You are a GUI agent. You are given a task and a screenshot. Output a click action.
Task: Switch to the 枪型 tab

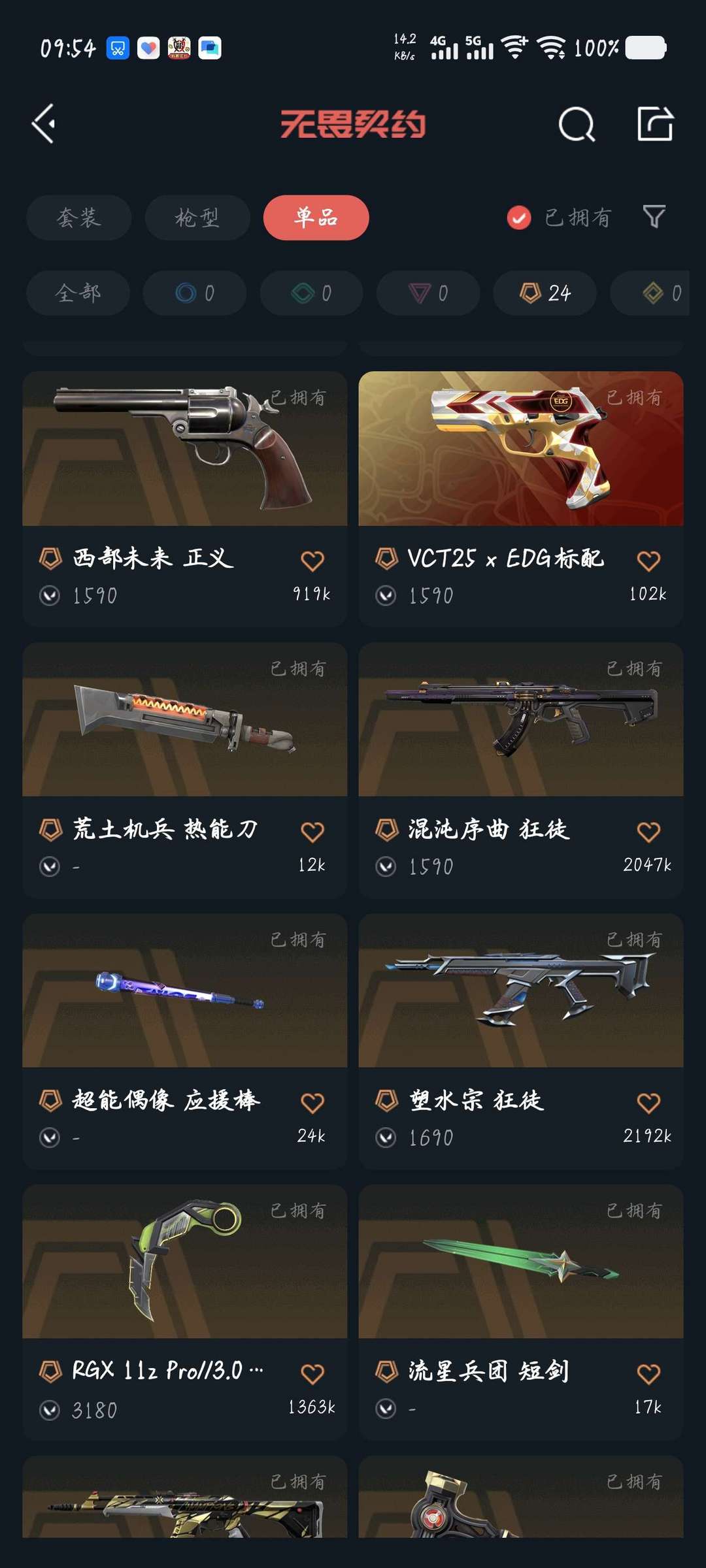[x=197, y=218]
